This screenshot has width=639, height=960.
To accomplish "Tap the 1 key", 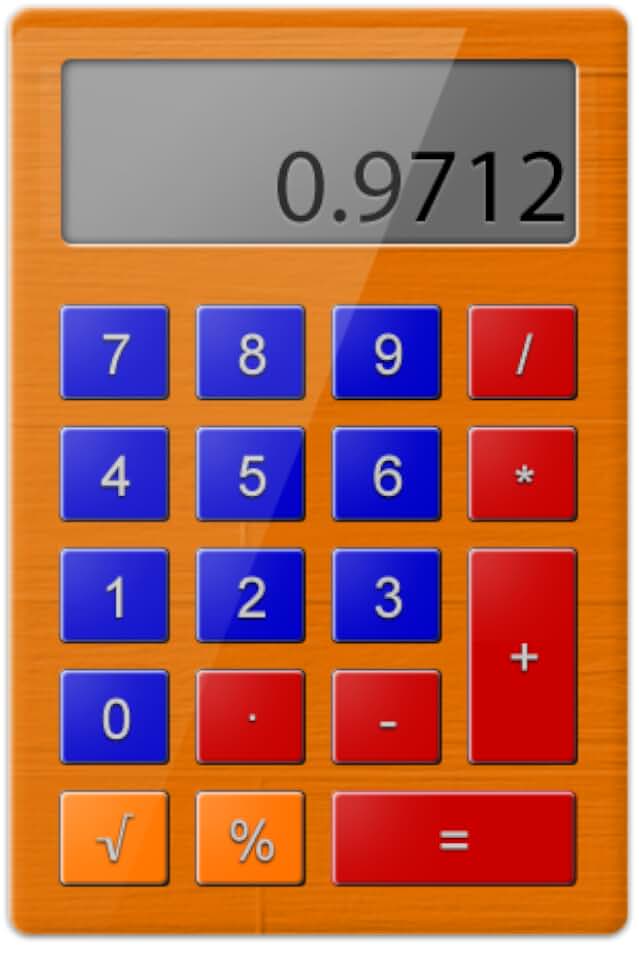I will pos(114,596).
